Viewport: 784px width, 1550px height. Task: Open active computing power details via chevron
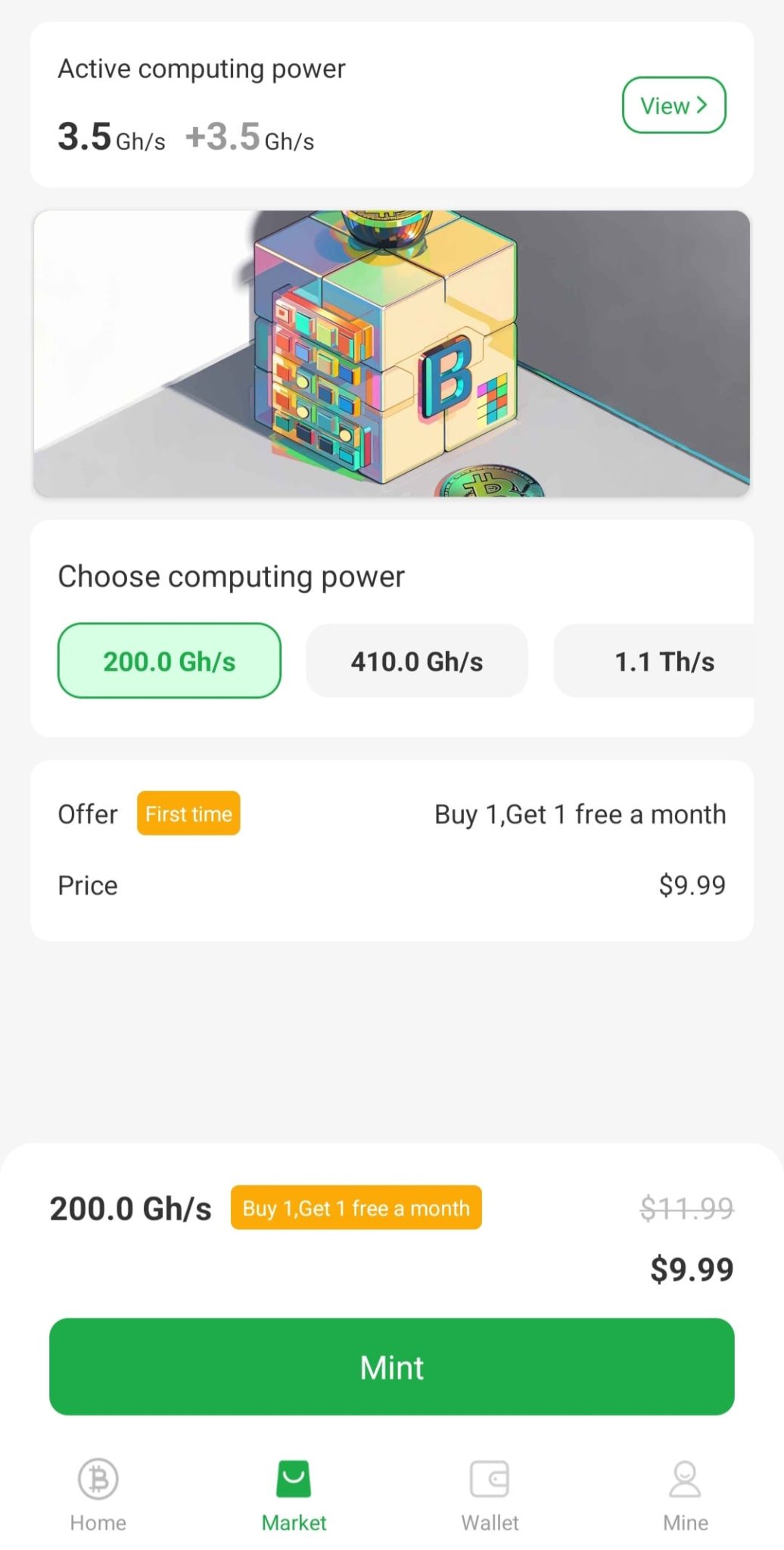(702, 105)
